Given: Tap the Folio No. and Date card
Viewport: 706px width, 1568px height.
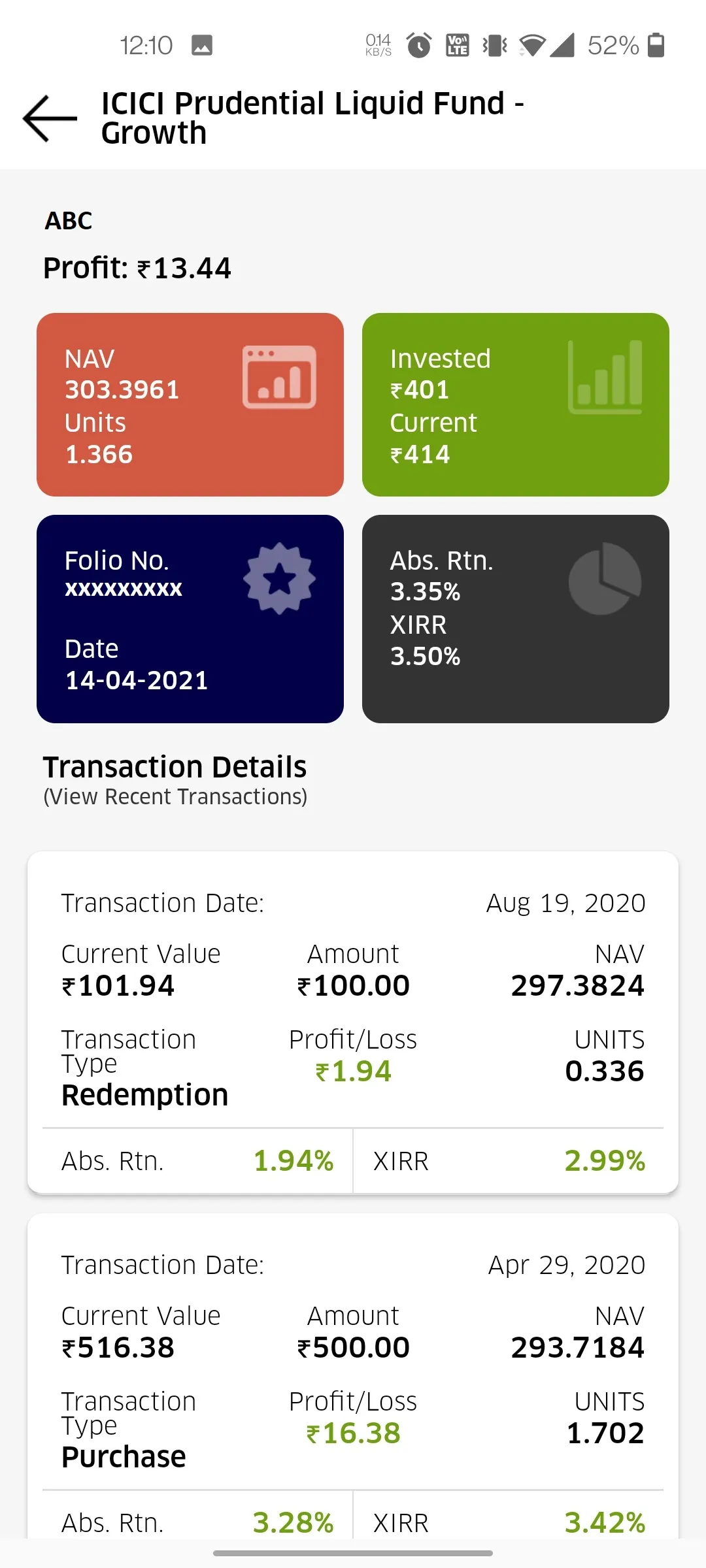Looking at the screenshot, I should pyautogui.click(x=190, y=619).
